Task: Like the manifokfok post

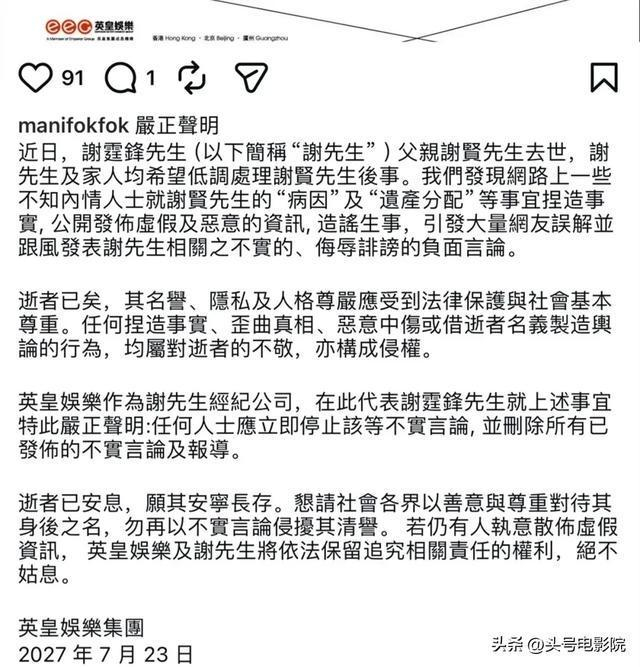Action: coord(35,78)
